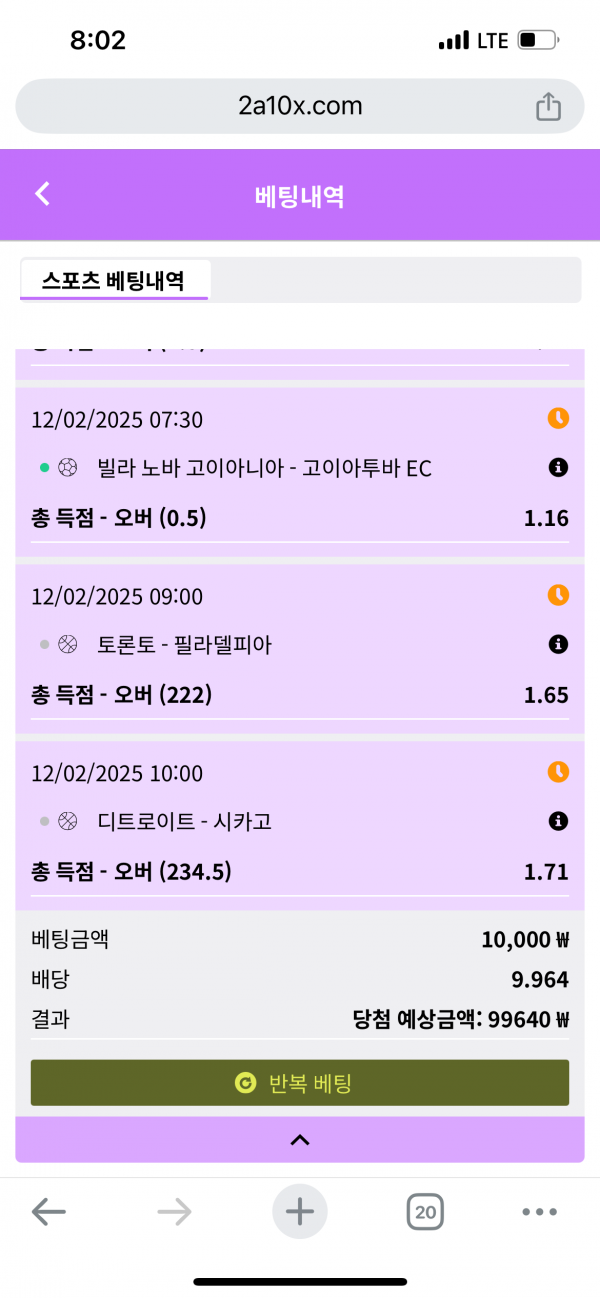Go back from the 베팅내역 page
600x1298 pixels.
(x=42, y=194)
